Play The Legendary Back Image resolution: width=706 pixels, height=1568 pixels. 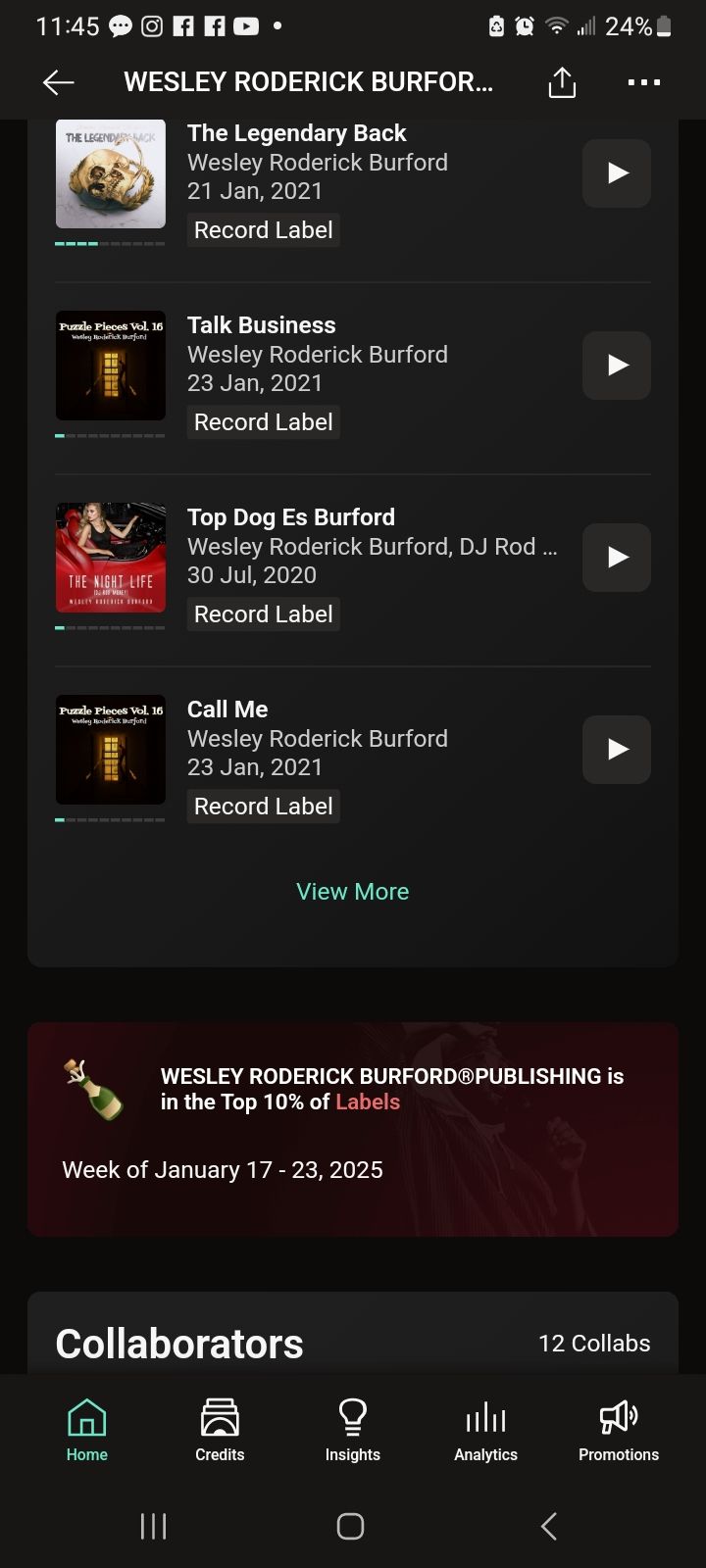(616, 173)
